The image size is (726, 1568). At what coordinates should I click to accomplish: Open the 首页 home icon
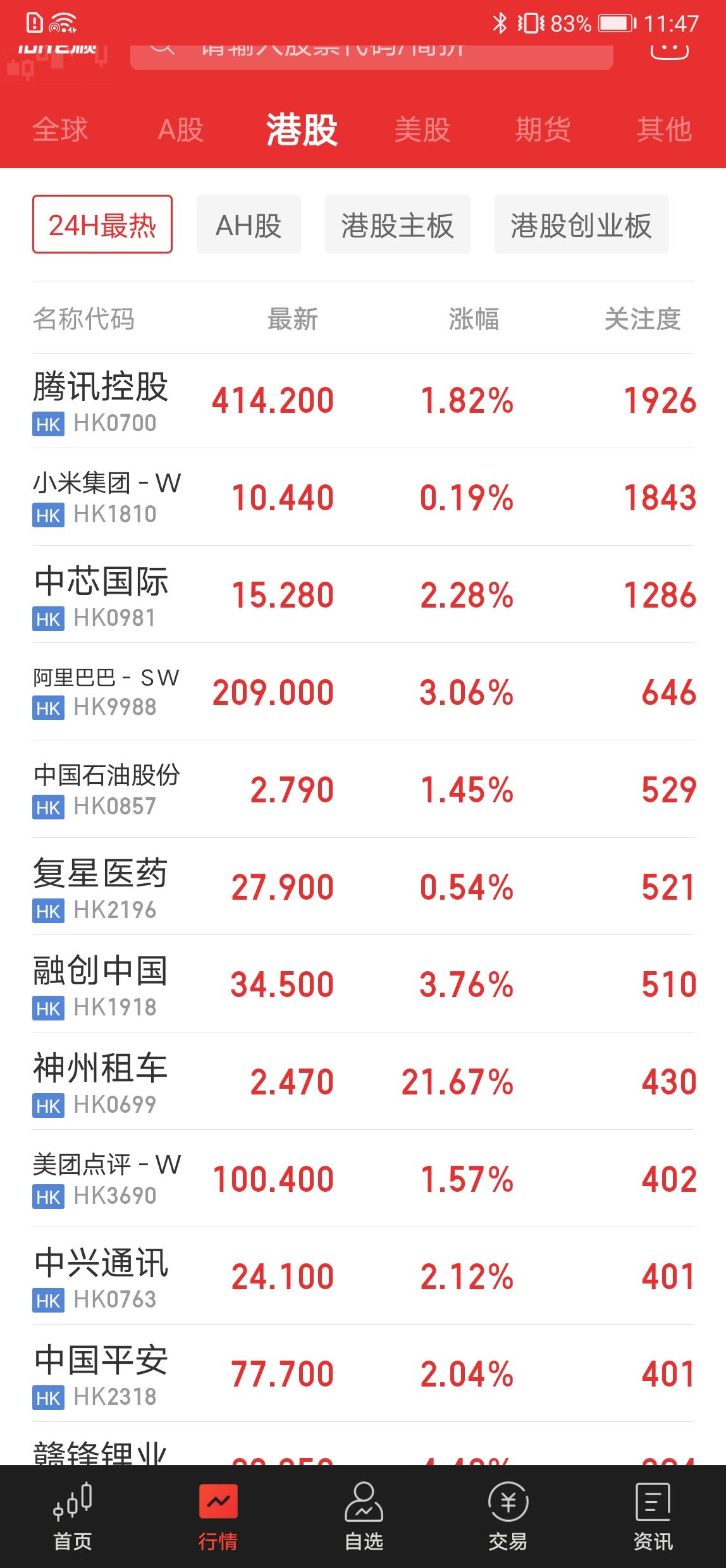[72, 1511]
